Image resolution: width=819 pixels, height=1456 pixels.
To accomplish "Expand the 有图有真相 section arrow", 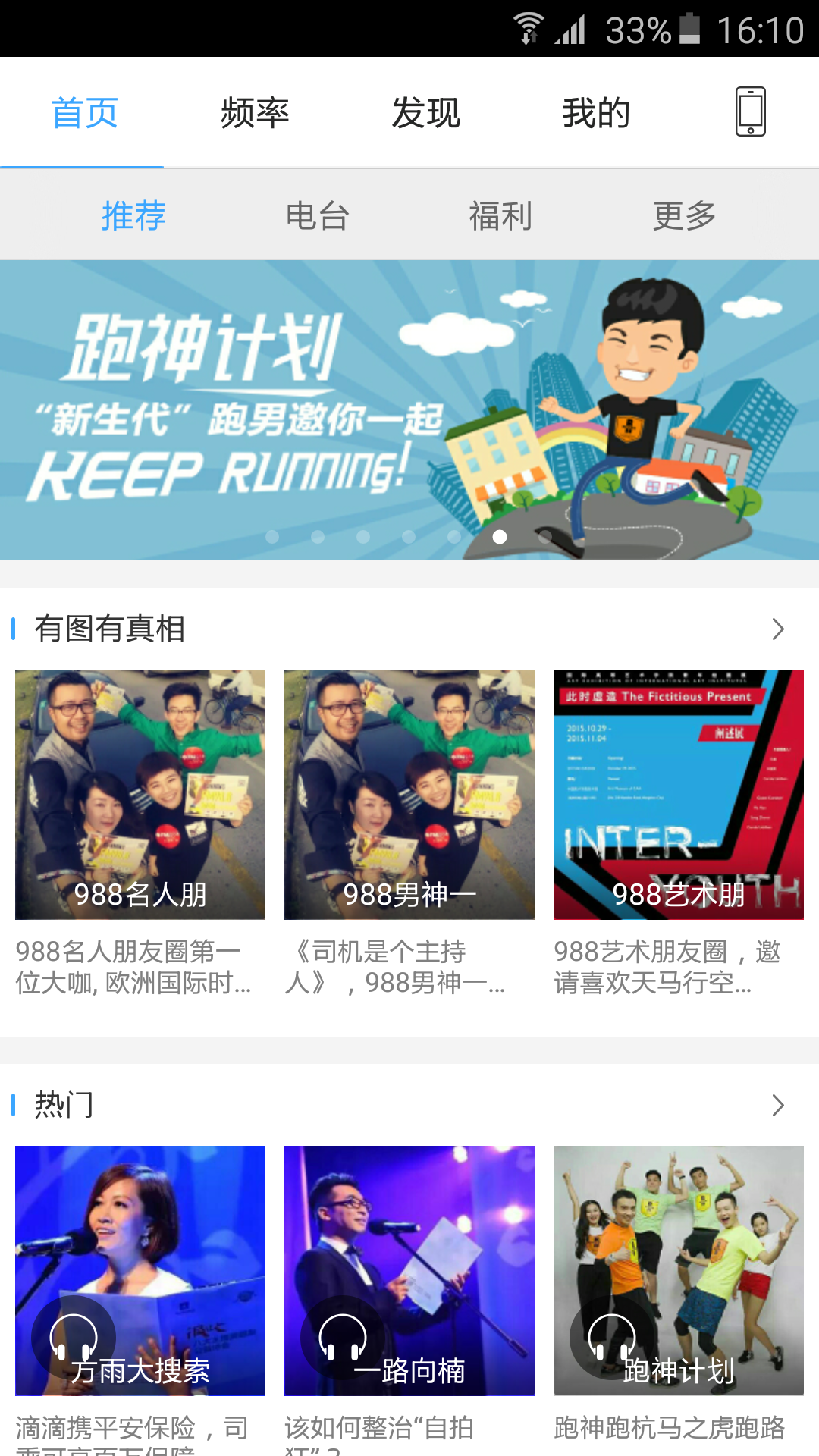I will (777, 629).
